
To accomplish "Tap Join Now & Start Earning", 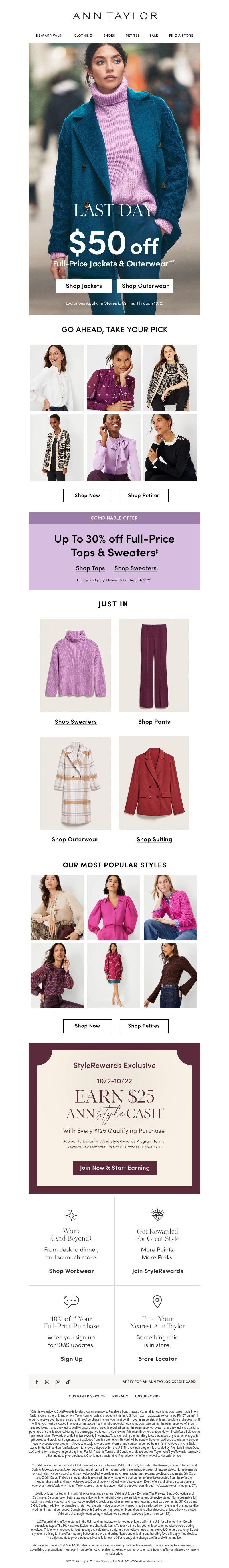I will coord(114,1167).
